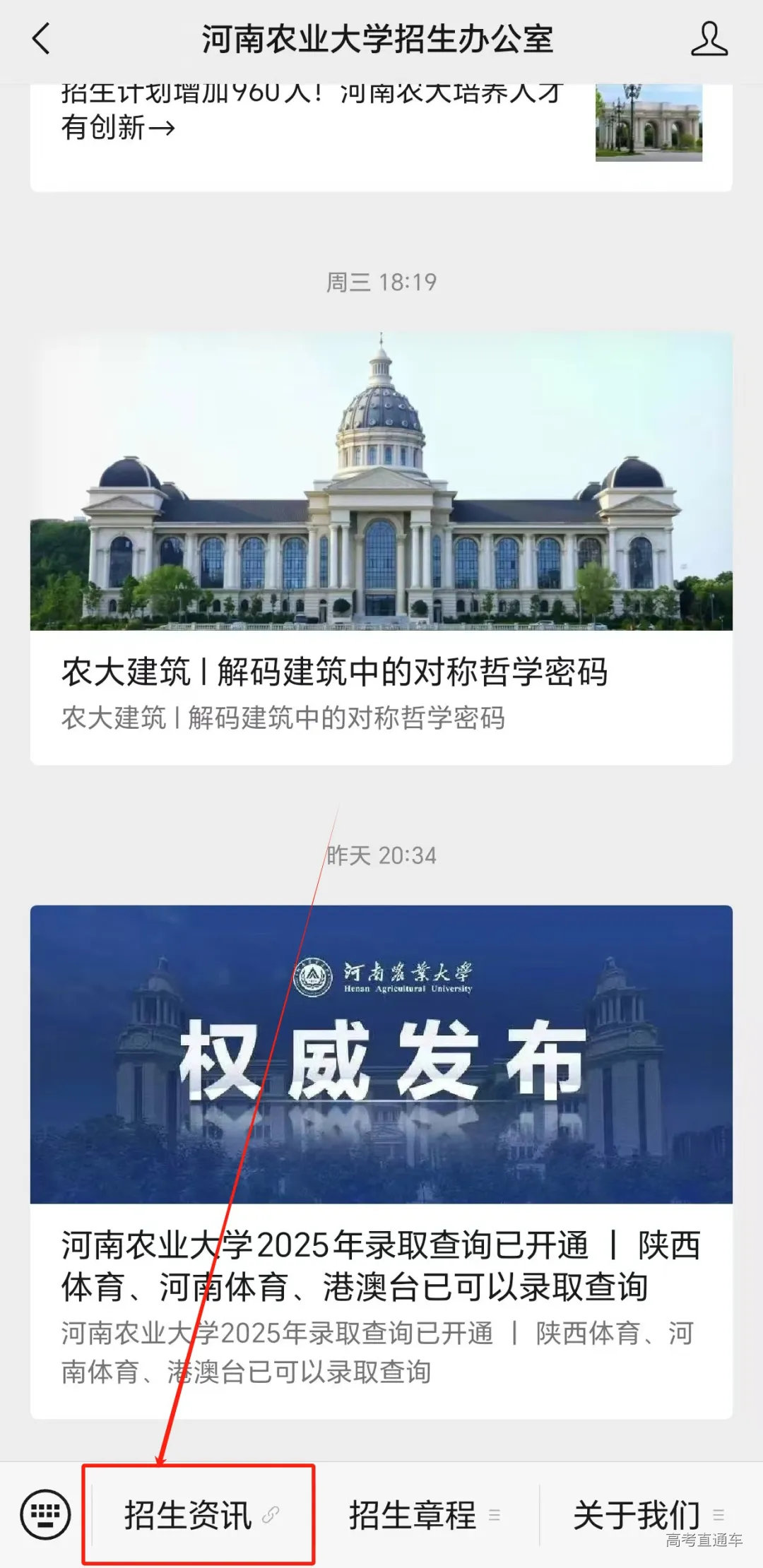Tap the gray subtitle under 农大建筑 title
Image resolution: width=763 pixels, height=1568 pixels.
tap(283, 718)
